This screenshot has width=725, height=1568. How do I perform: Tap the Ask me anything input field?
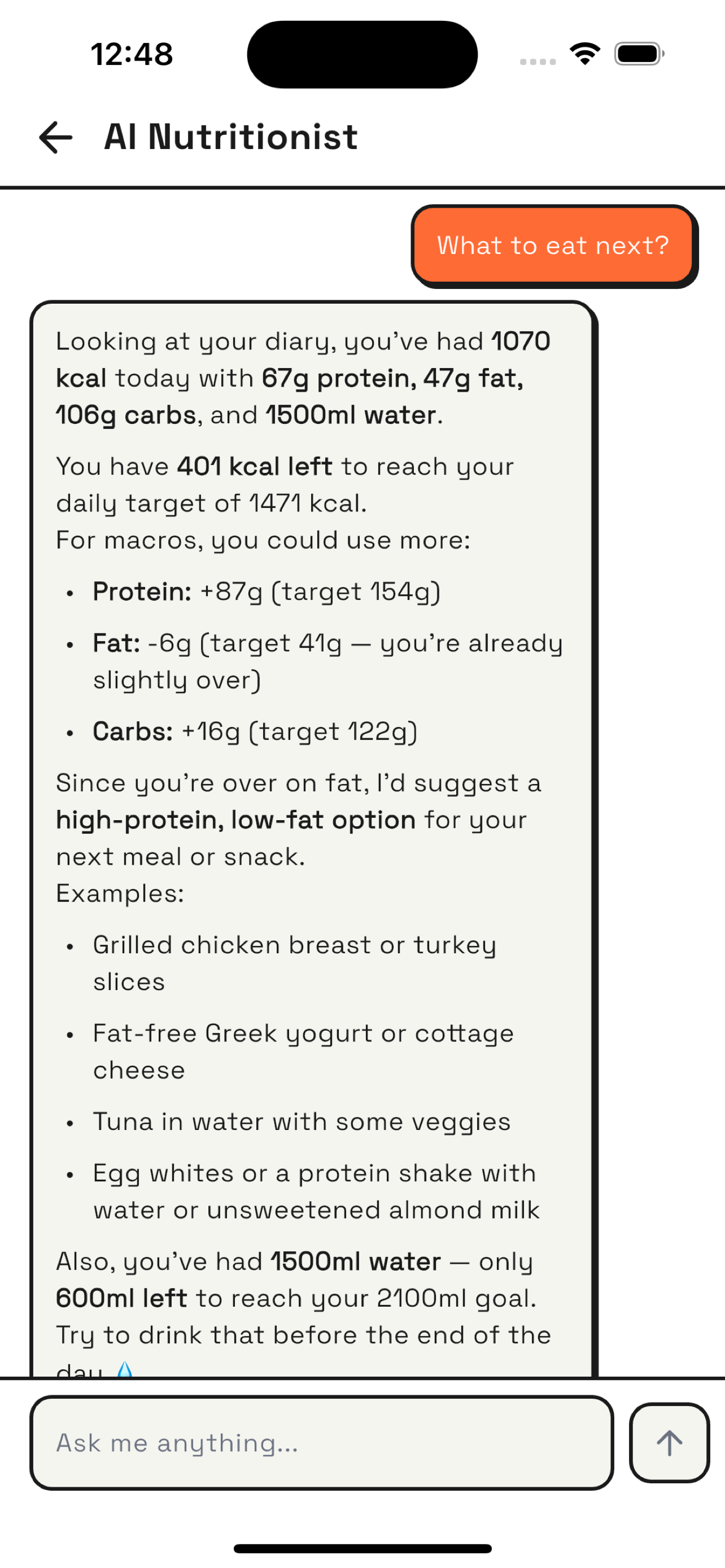click(x=322, y=1443)
